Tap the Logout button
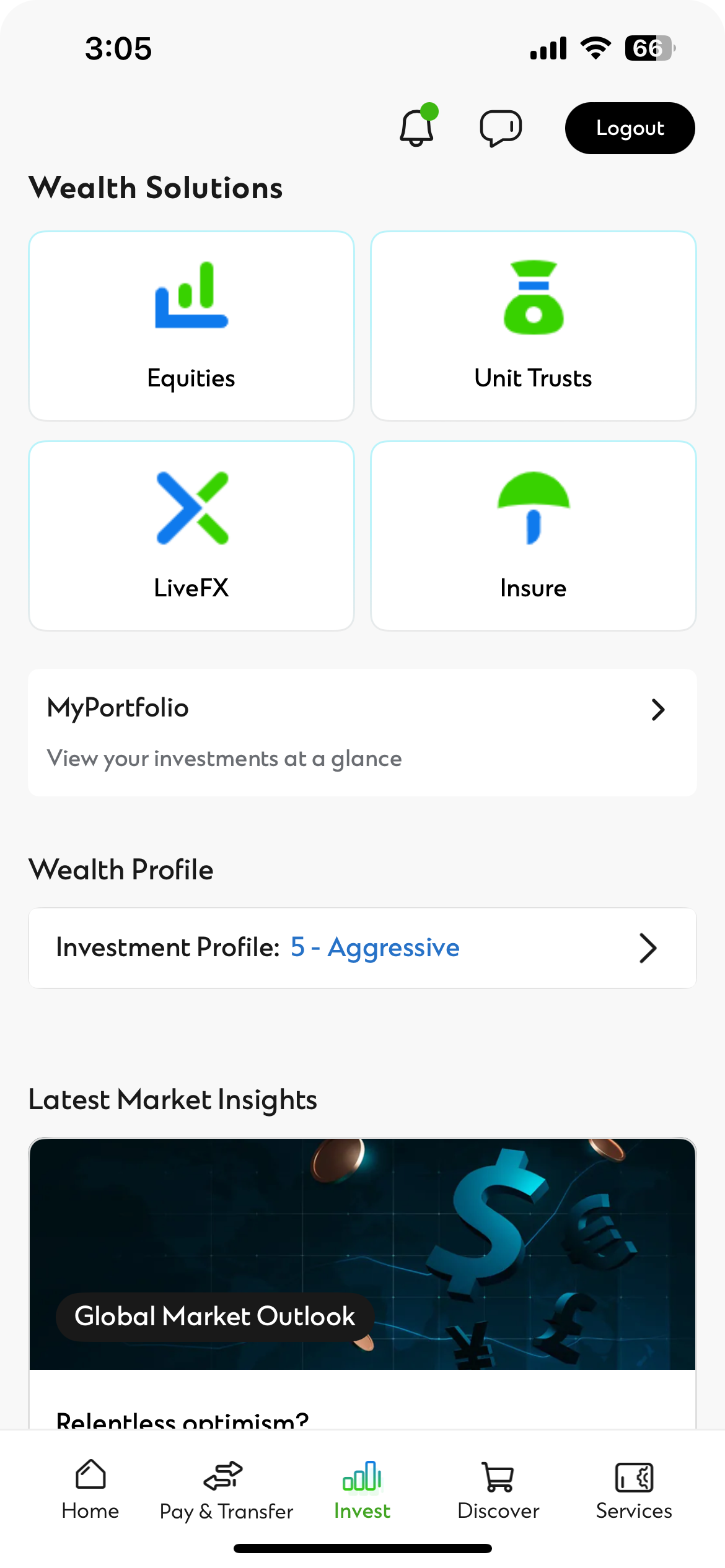This screenshot has width=725, height=1568. [629, 128]
